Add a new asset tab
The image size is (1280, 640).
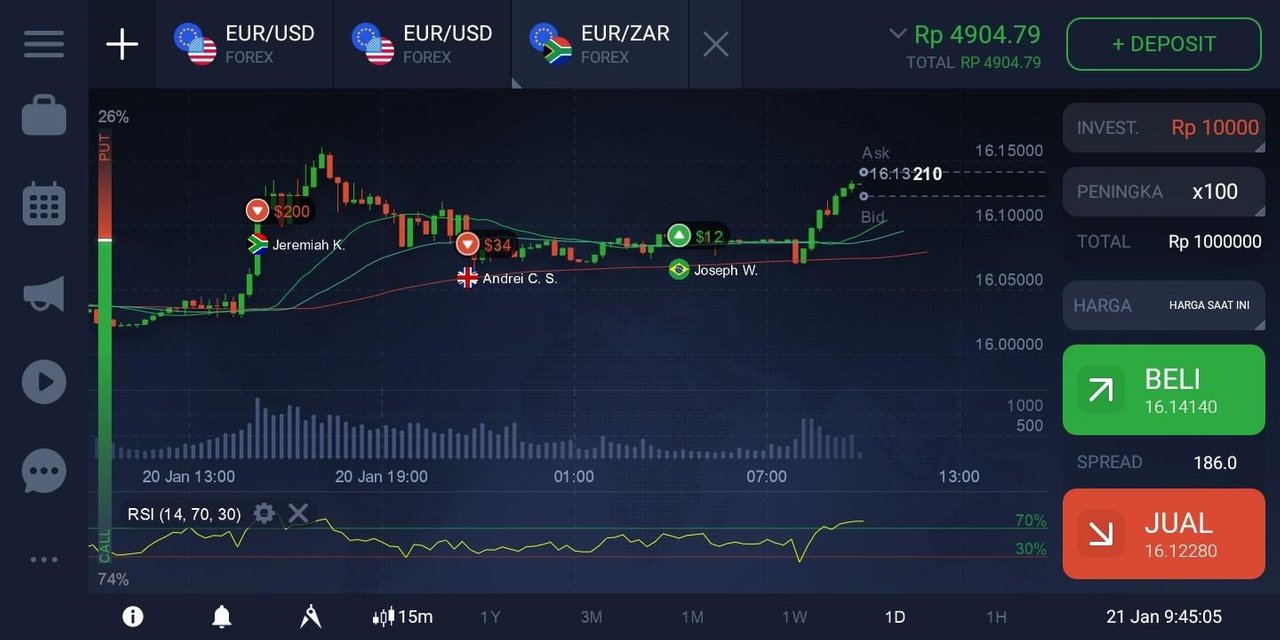tap(122, 44)
